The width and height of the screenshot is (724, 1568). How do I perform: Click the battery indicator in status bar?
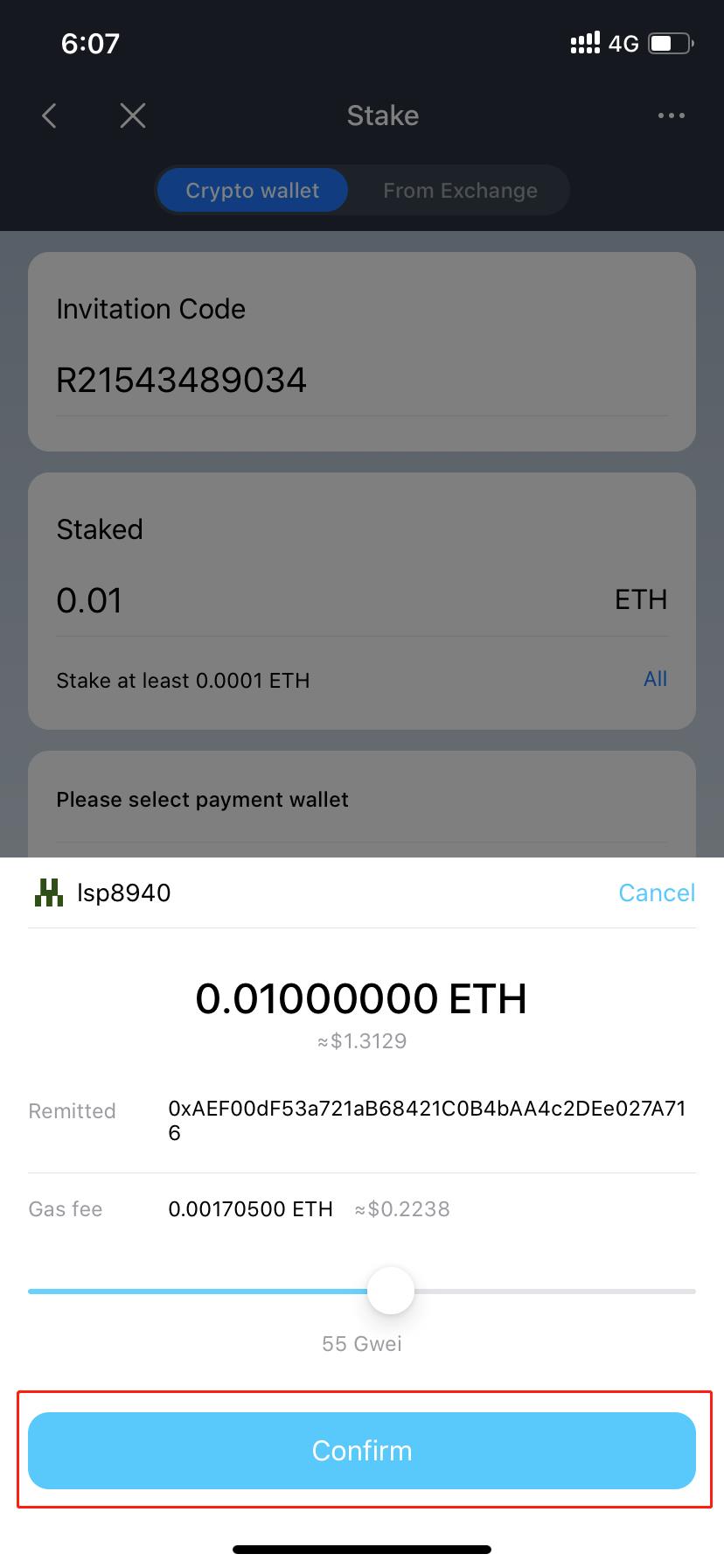(670, 42)
